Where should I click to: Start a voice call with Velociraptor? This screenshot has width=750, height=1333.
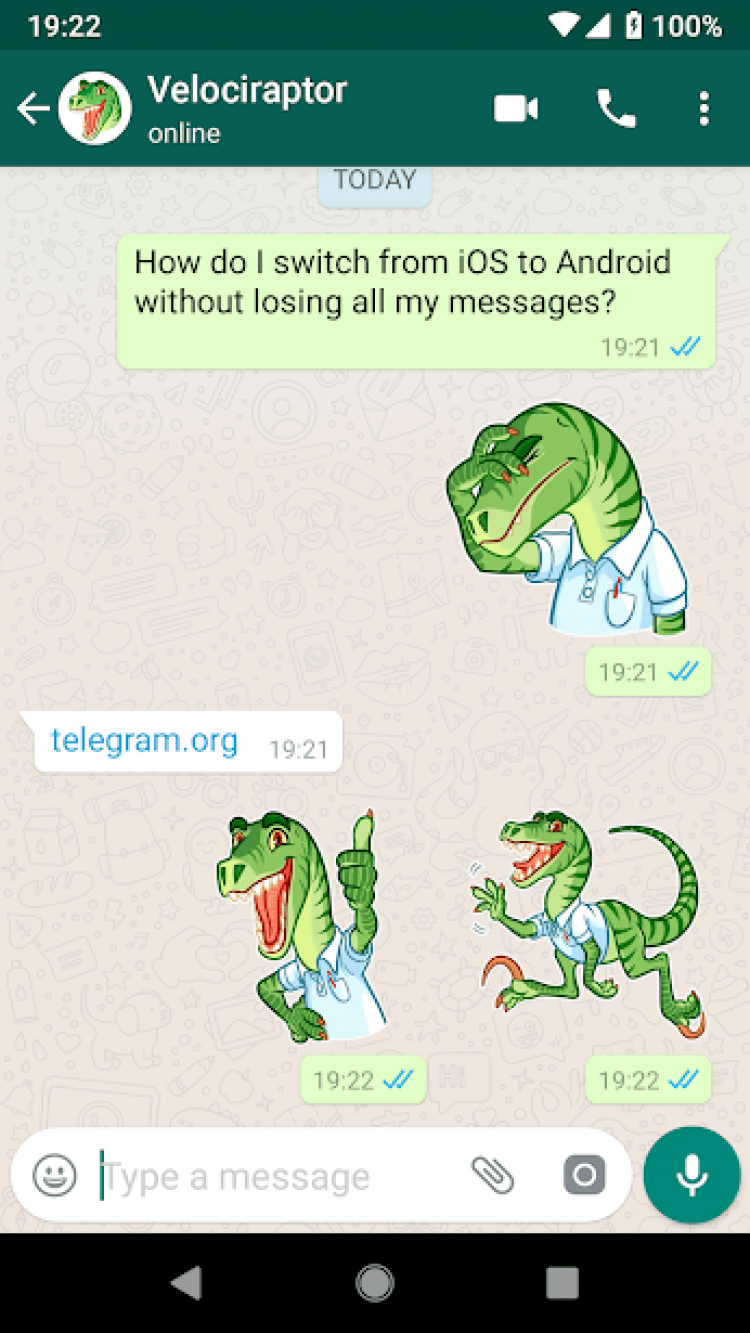[616, 108]
